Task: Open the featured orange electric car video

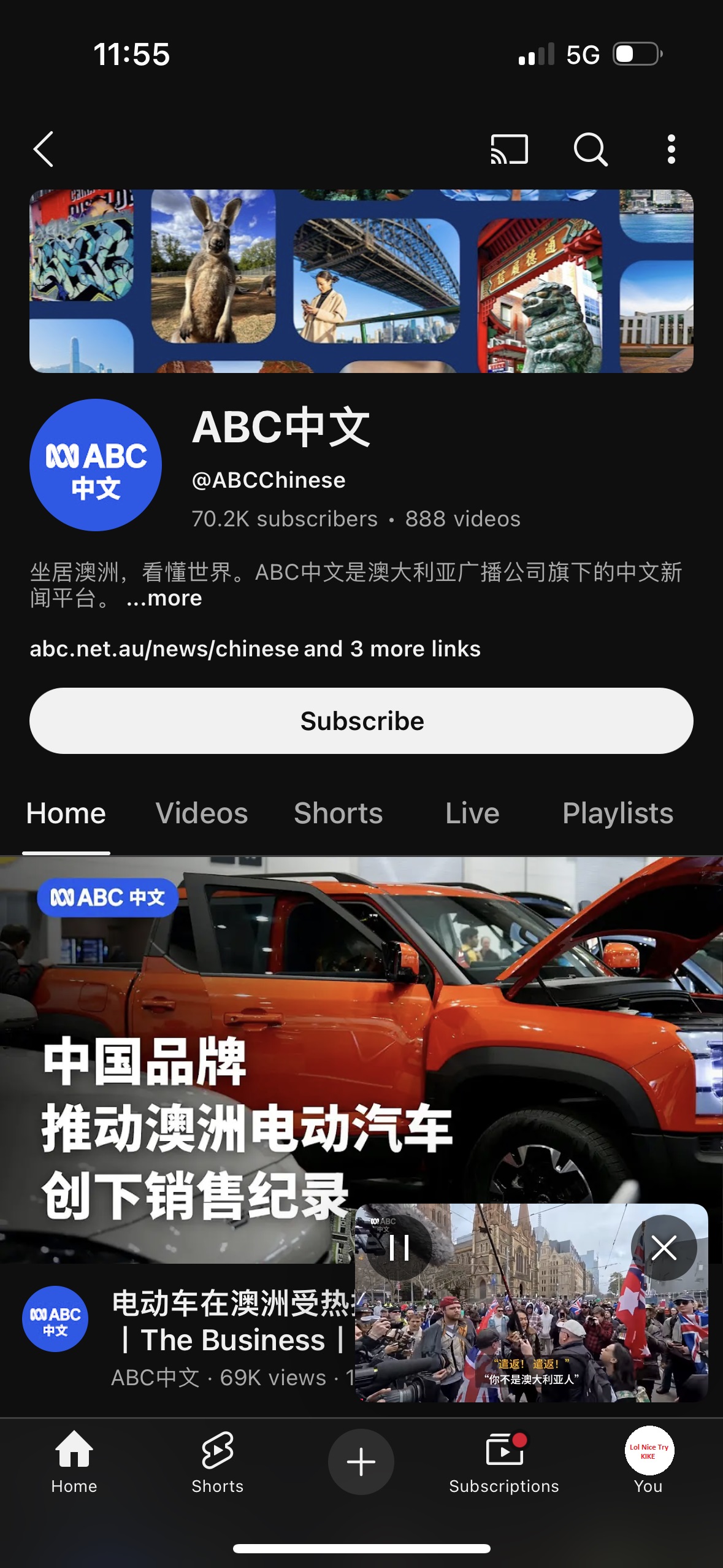Action: click(245, 1043)
